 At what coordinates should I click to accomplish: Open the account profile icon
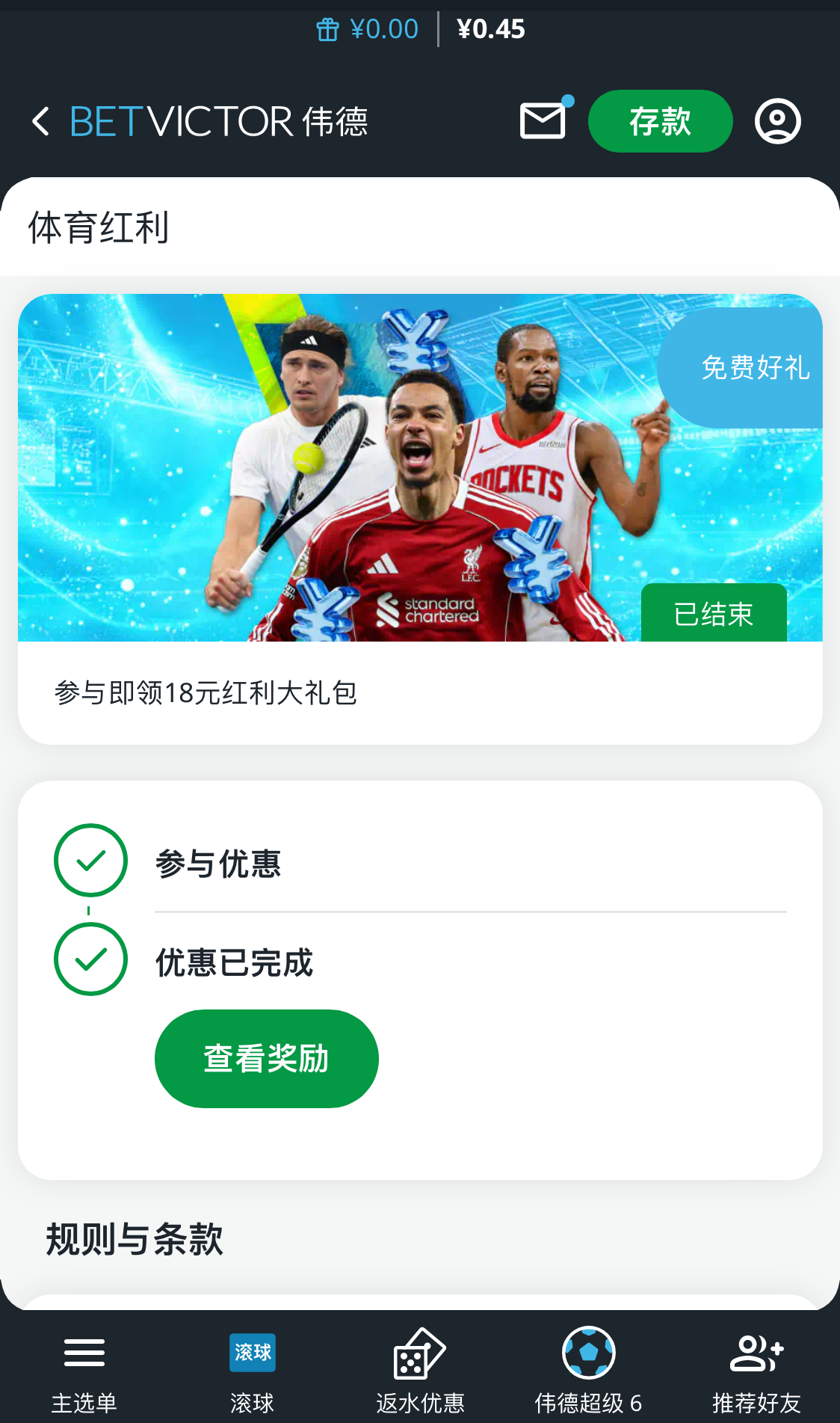(777, 121)
